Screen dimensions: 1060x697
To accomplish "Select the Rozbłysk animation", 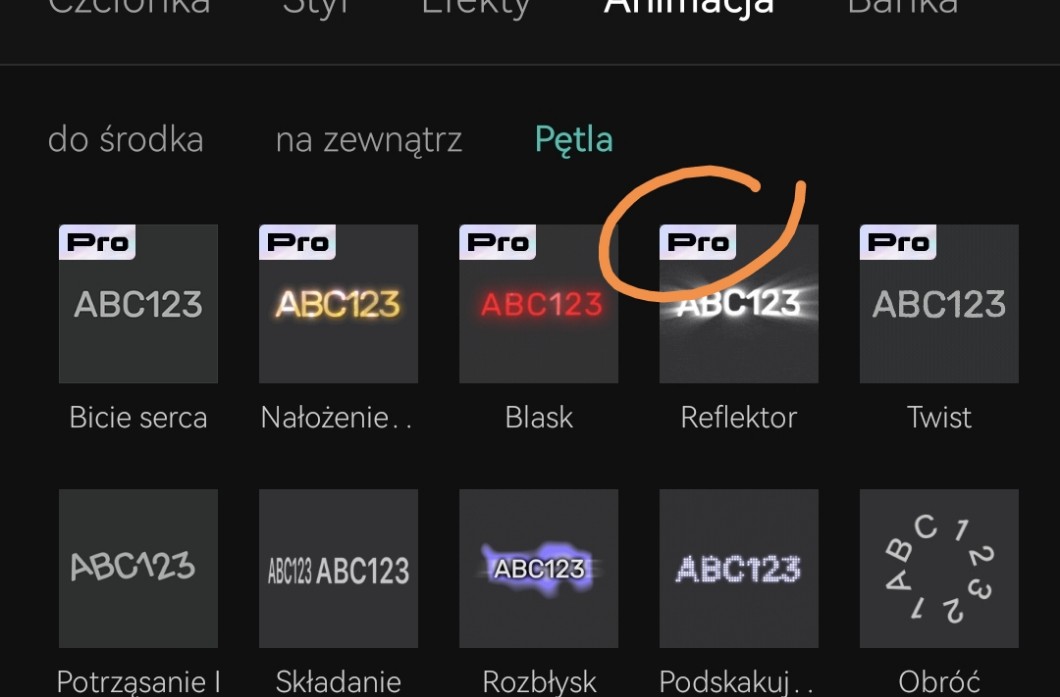I will click(538, 568).
